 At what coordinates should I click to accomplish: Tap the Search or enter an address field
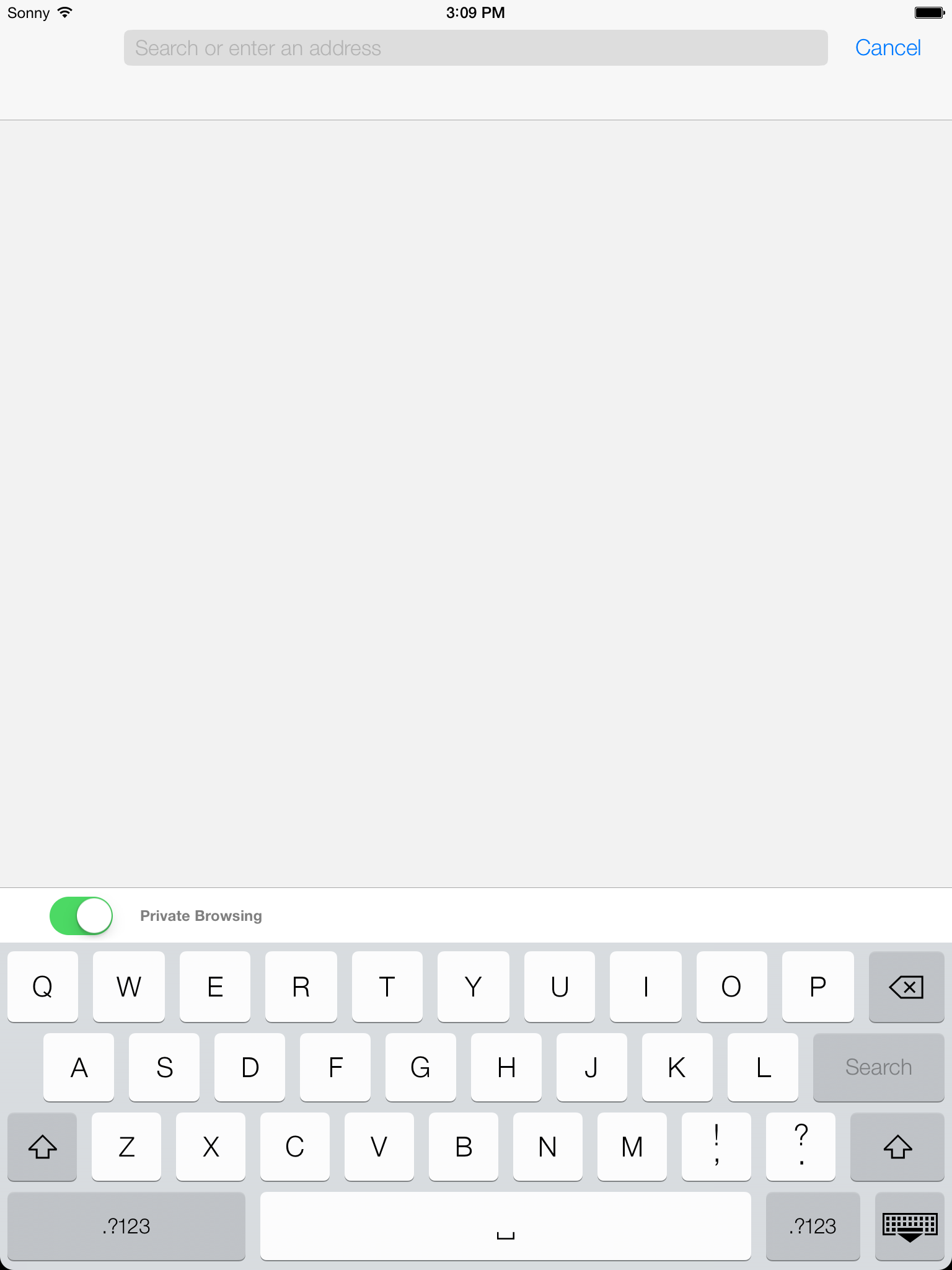[x=475, y=48]
